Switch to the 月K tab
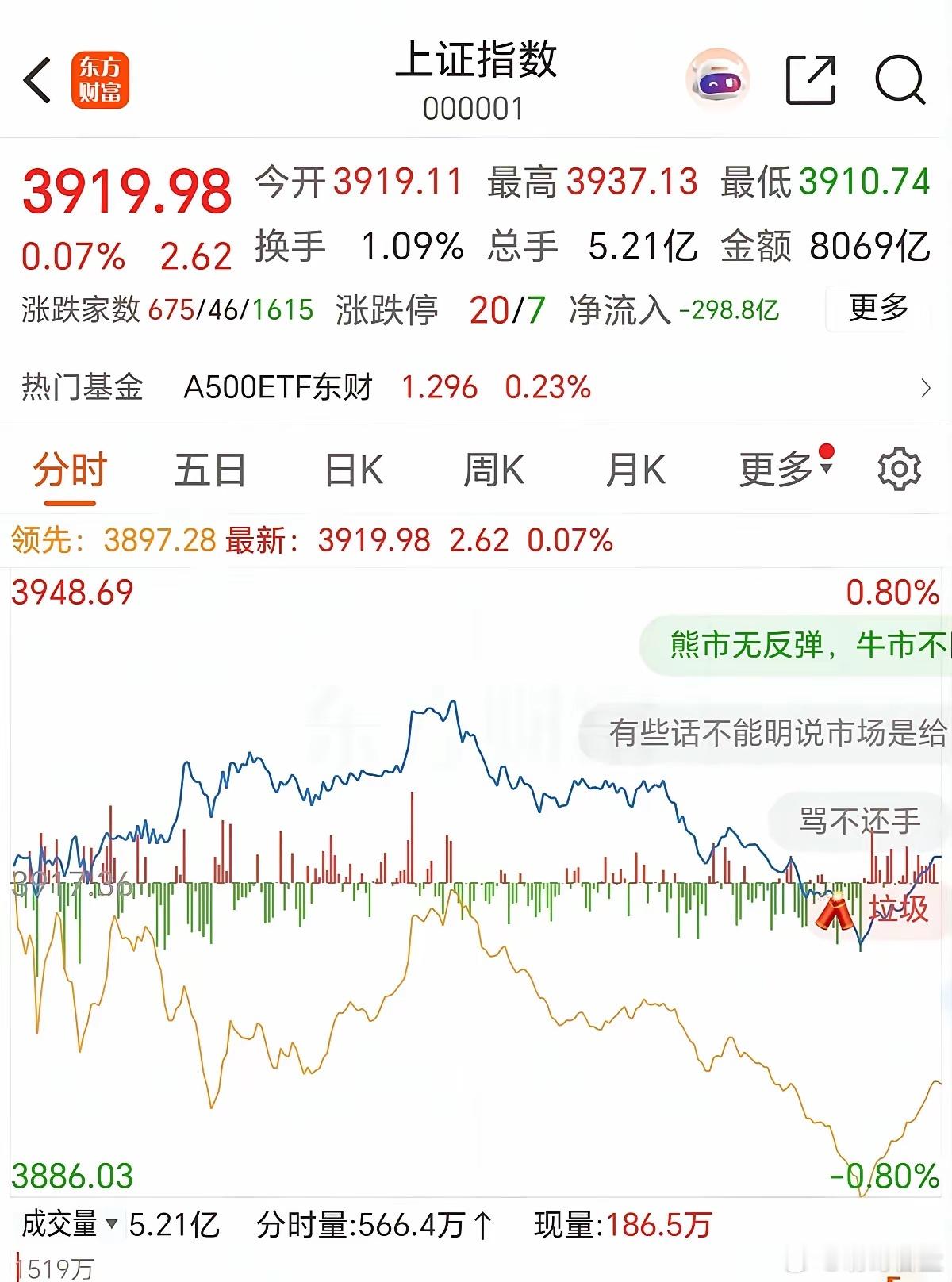 (x=635, y=470)
